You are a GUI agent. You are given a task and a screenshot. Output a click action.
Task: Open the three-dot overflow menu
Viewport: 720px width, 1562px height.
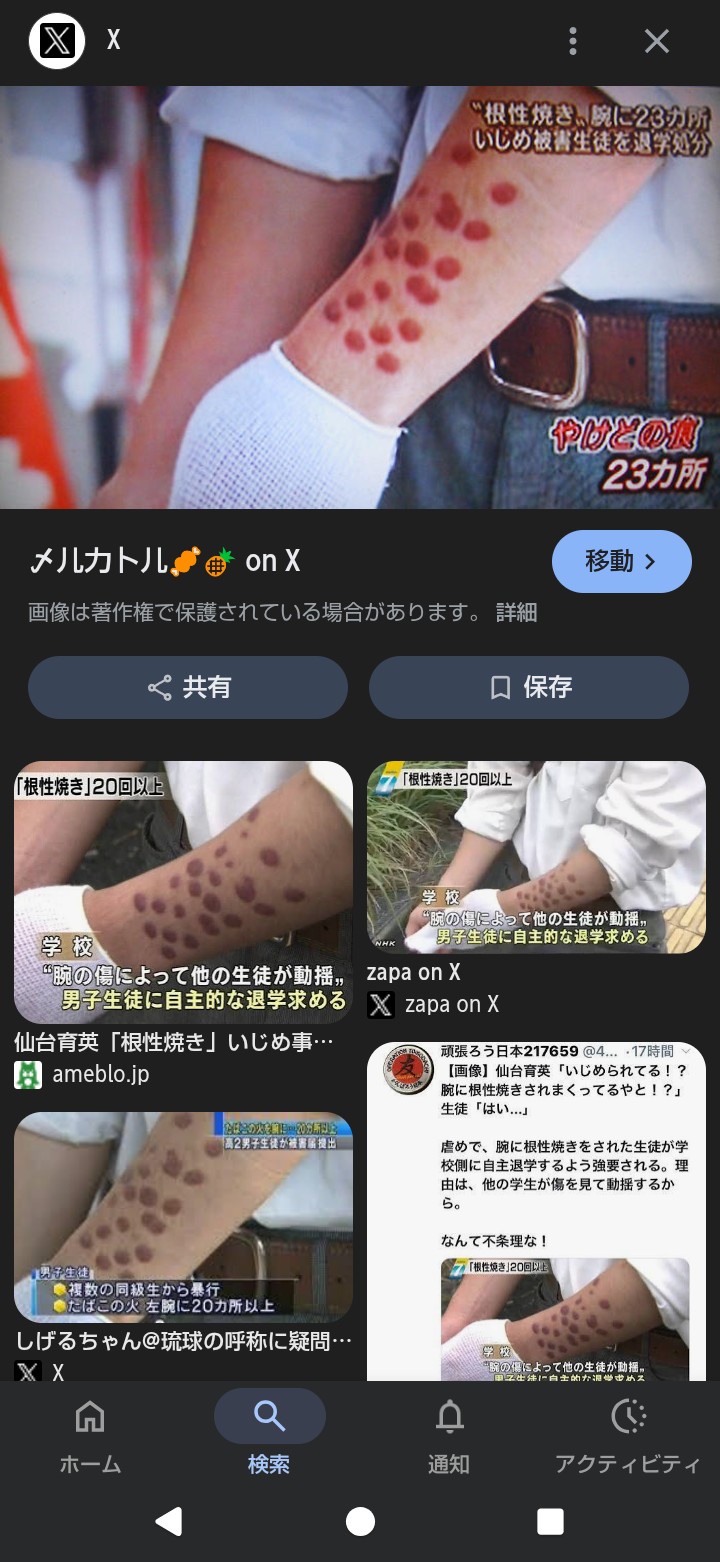point(572,41)
